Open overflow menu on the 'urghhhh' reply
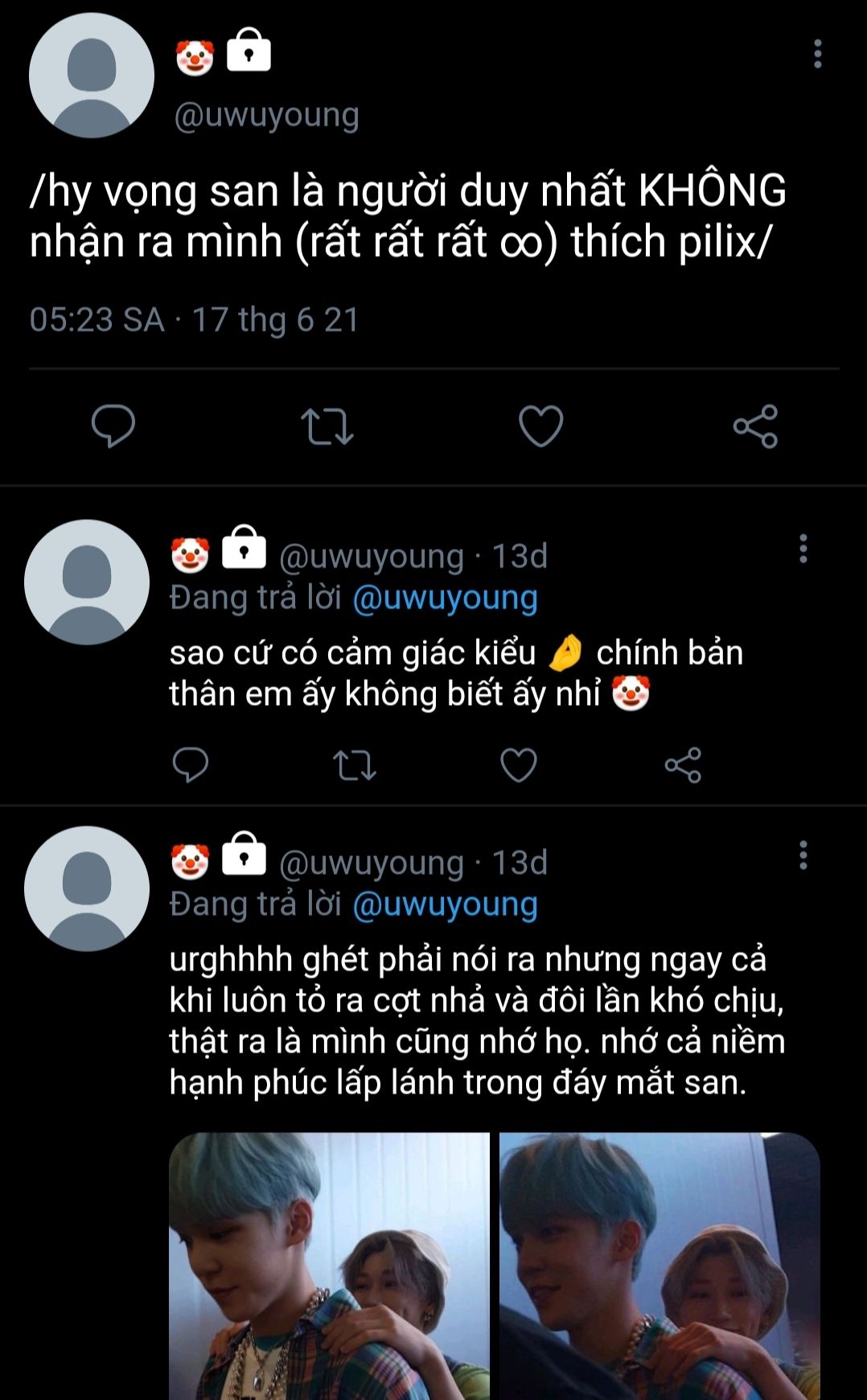This screenshot has height=1400, width=867. tap(803, 855)
